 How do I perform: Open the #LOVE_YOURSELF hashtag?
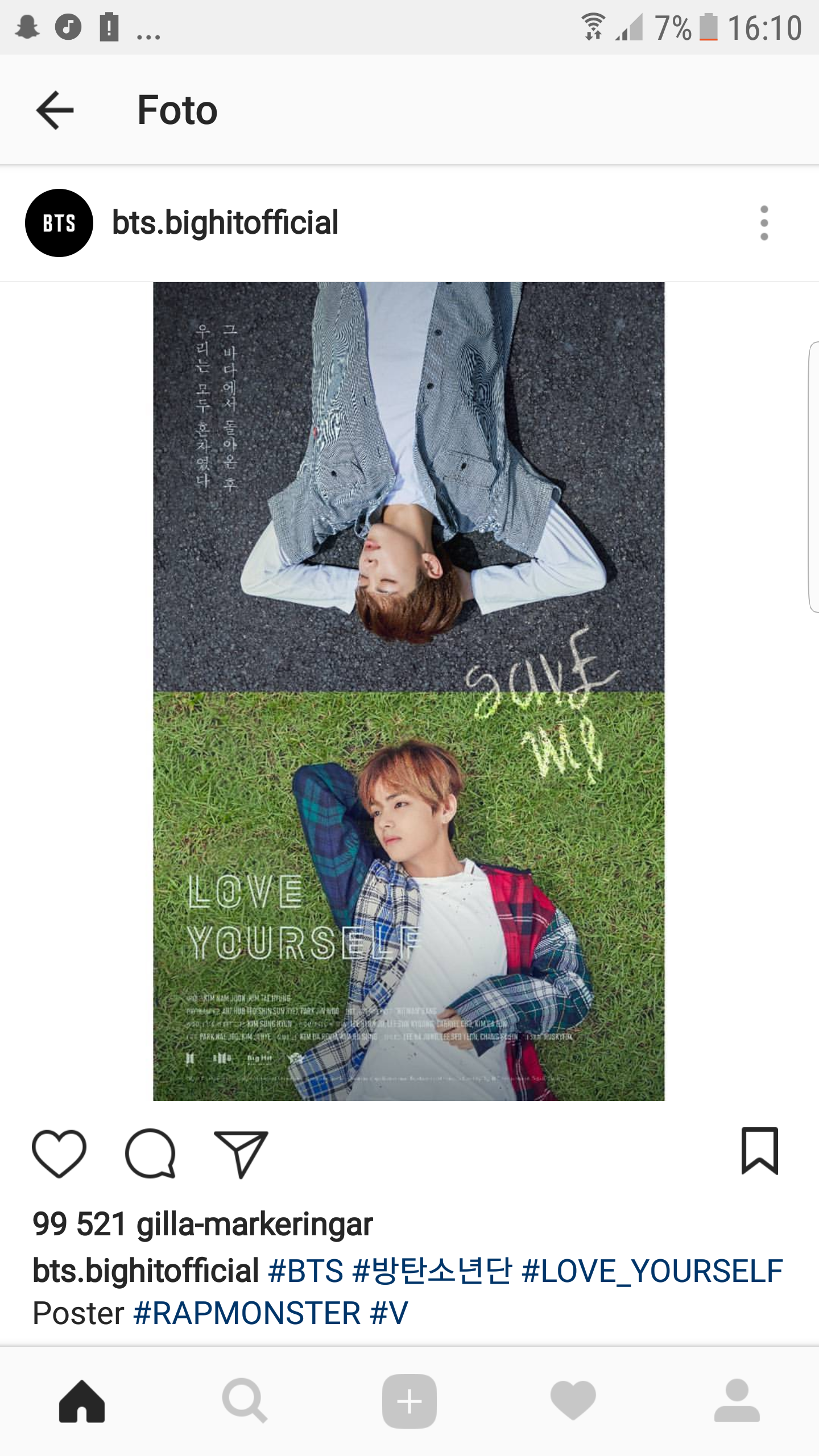652,1272
